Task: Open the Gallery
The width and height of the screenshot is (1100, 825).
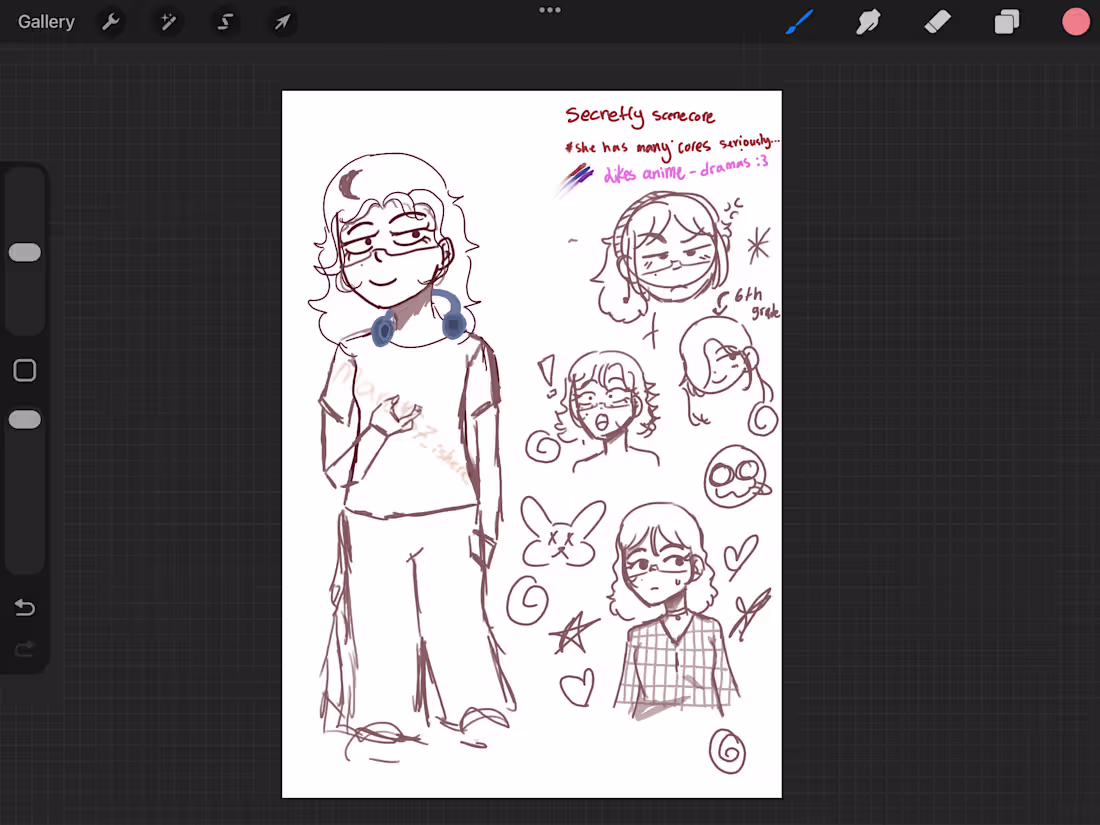Action: (x=46, y=22)
